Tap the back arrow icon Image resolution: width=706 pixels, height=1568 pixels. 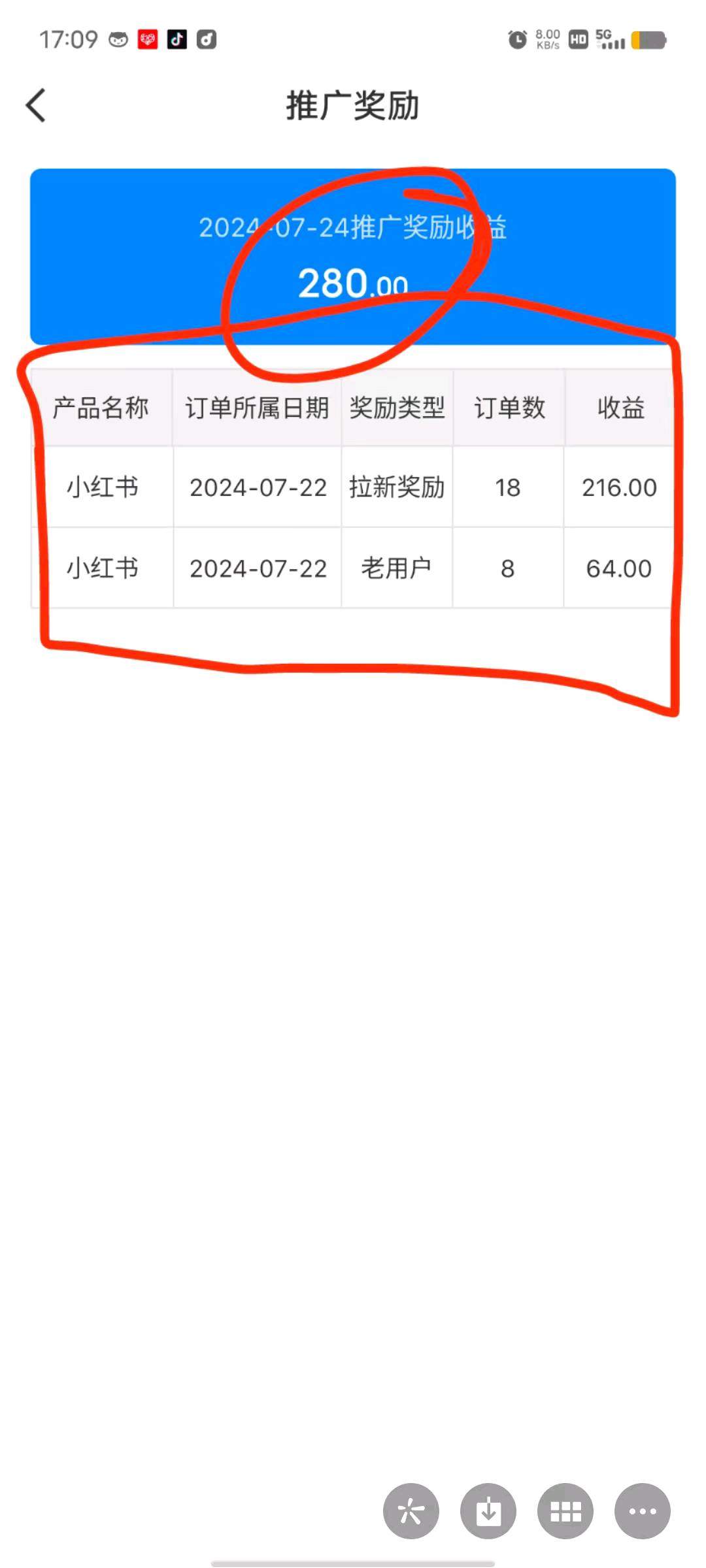coord(36,105)
